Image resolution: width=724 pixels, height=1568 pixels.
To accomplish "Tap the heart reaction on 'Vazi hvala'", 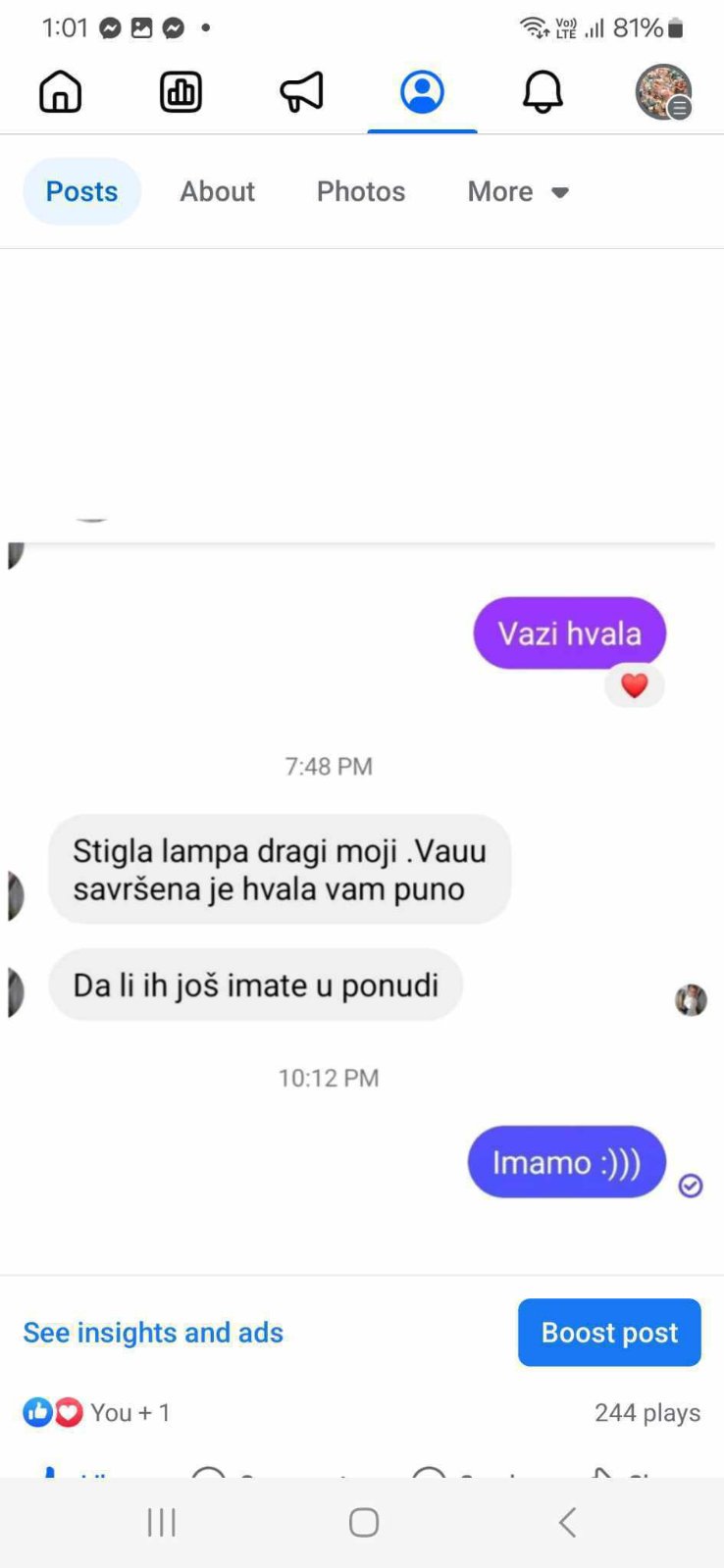I will 635,686.
